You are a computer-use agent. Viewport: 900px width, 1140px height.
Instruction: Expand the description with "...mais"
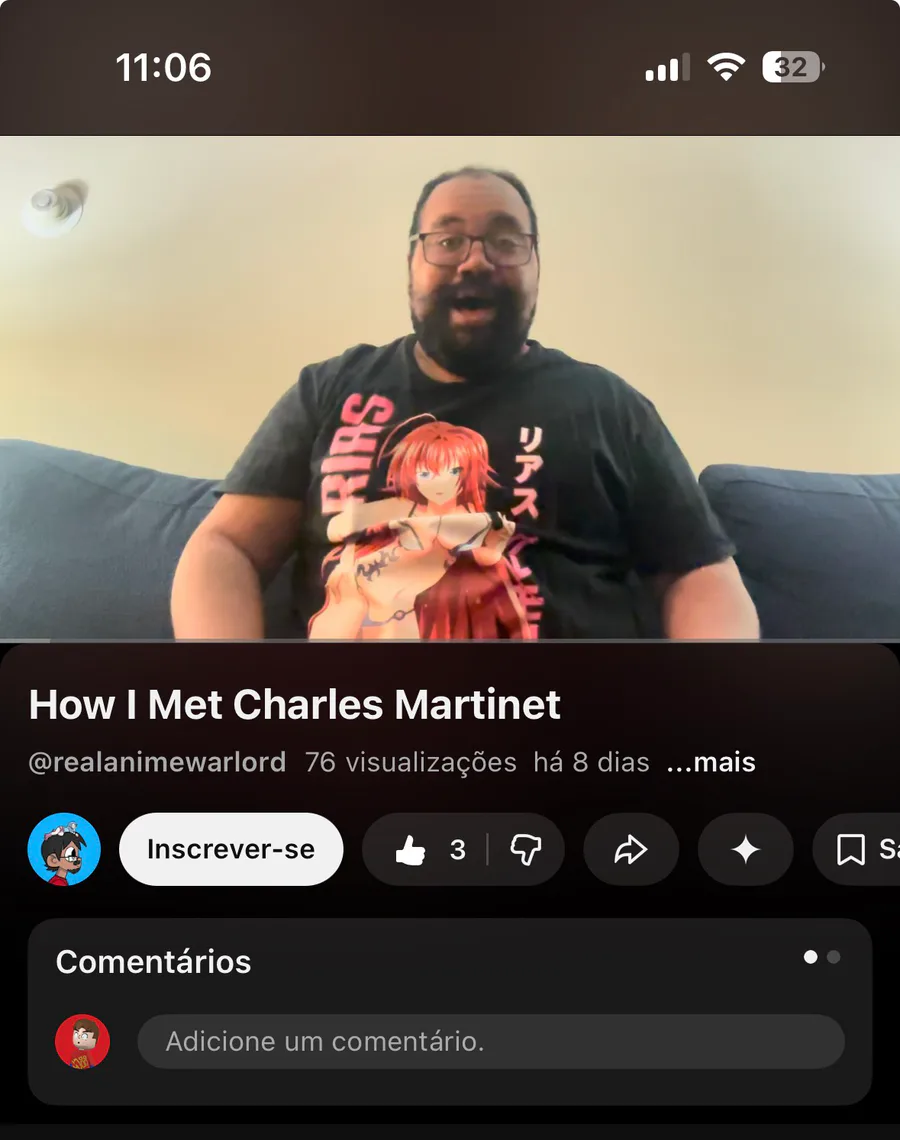(711, 762)
